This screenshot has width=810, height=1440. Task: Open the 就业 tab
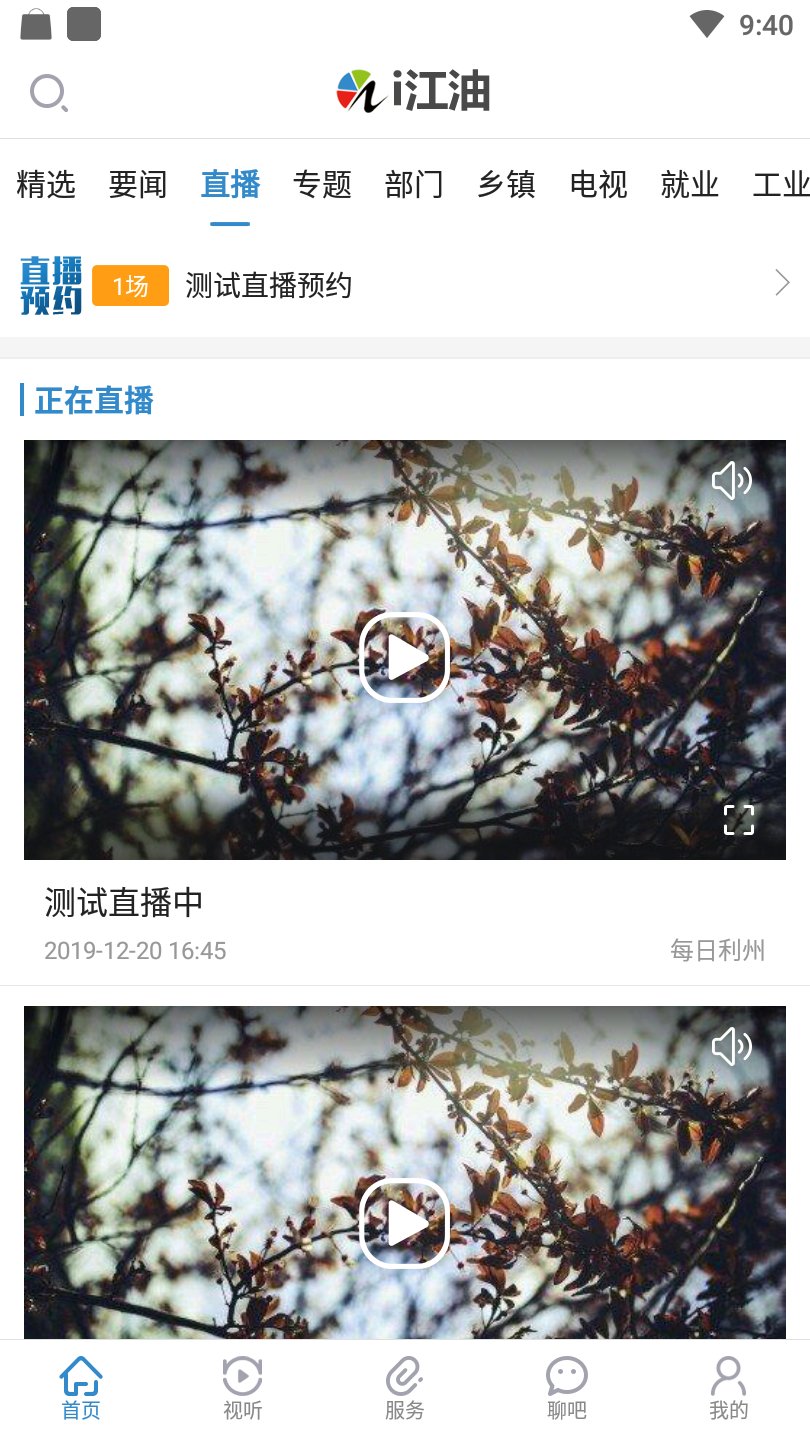click(x=690, y=185)
